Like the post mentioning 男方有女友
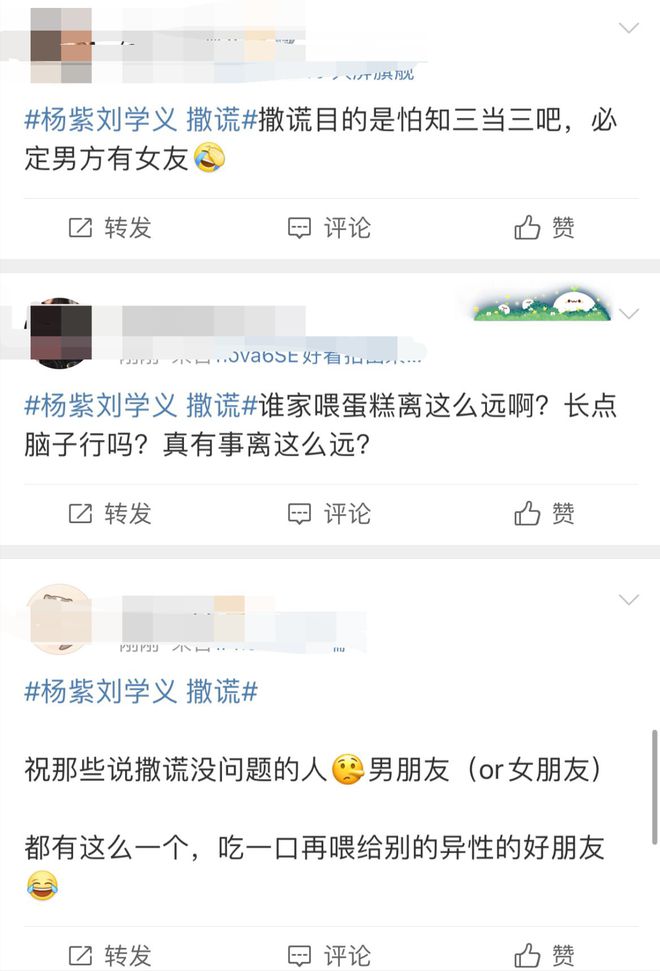The width and height of the screenshot is (660, 971). (x=545, y=228)
